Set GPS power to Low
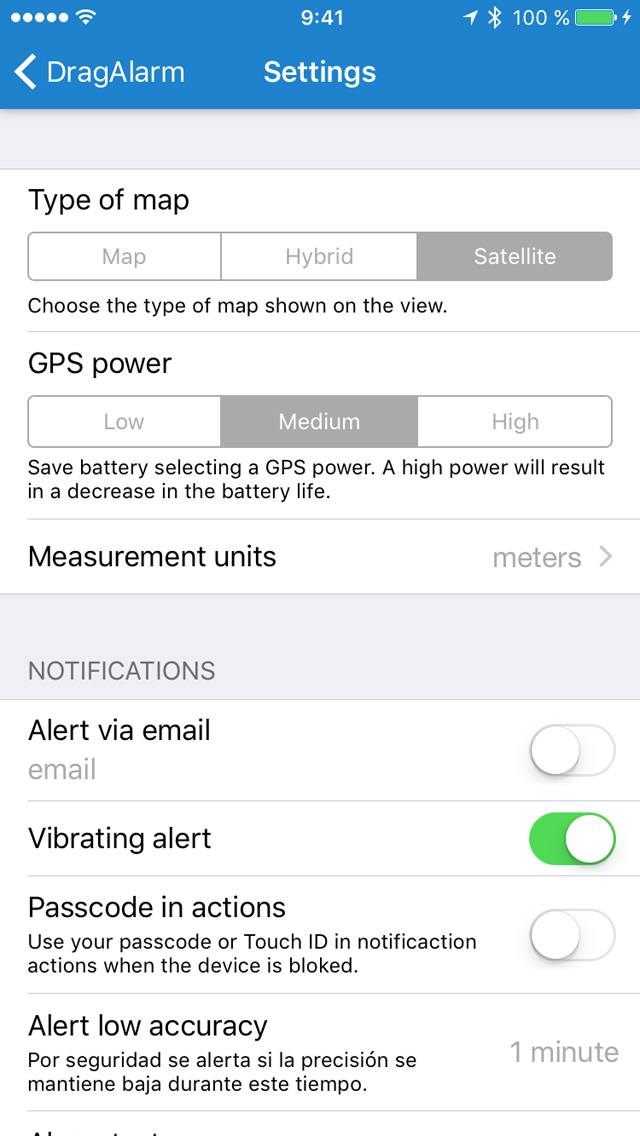Screen dimensions: 640x1136 124,422
